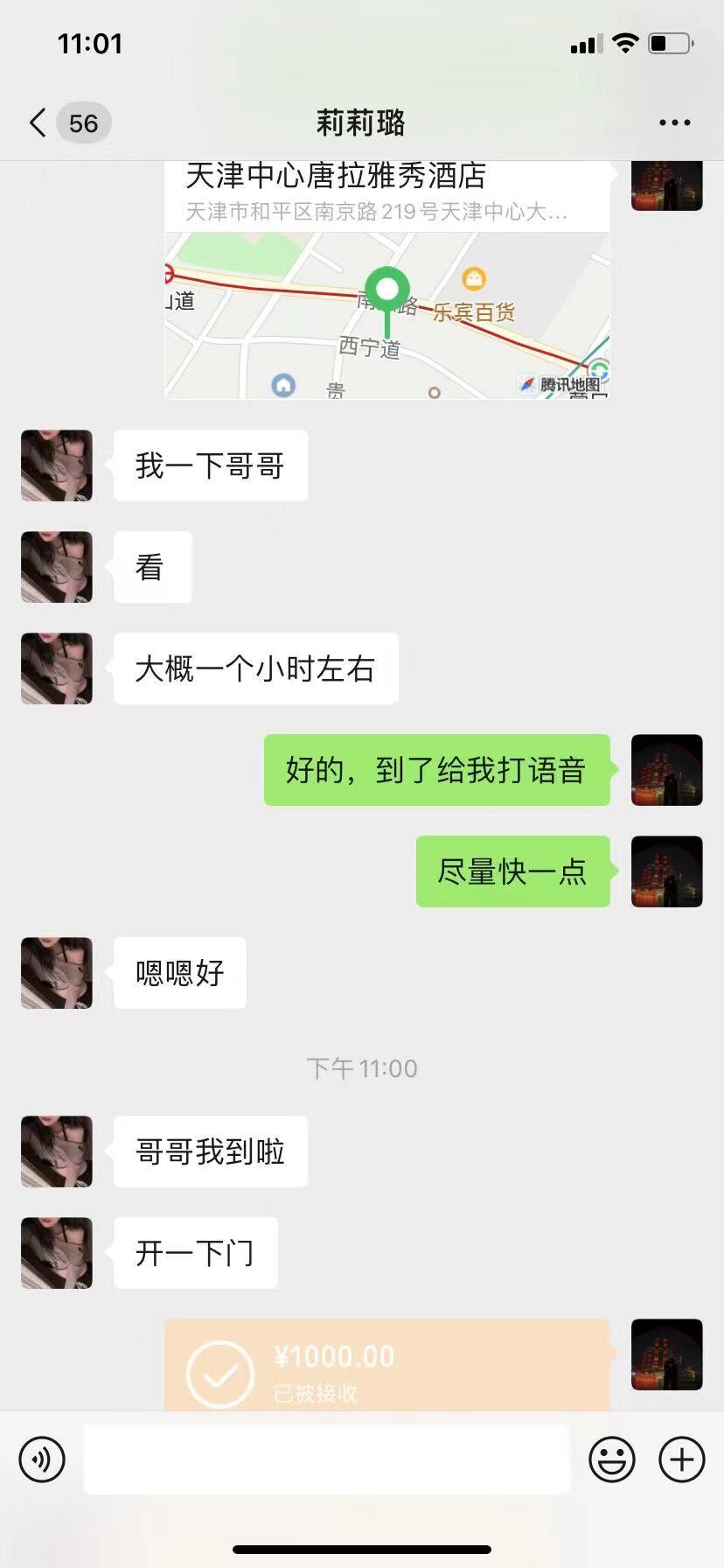
Task: Open the emoji sticker panel
Action: pos(611,1460)
